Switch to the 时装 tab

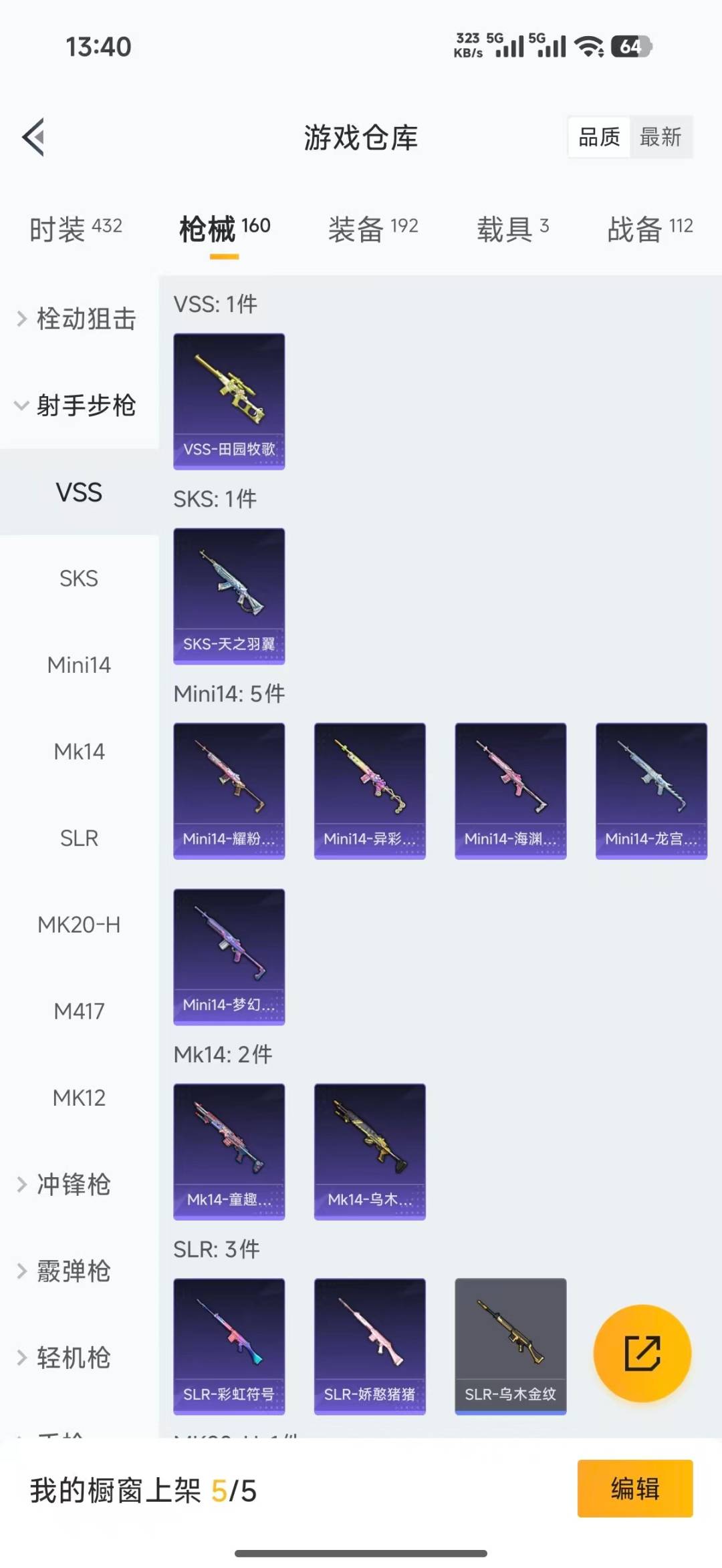pos(76,228)
